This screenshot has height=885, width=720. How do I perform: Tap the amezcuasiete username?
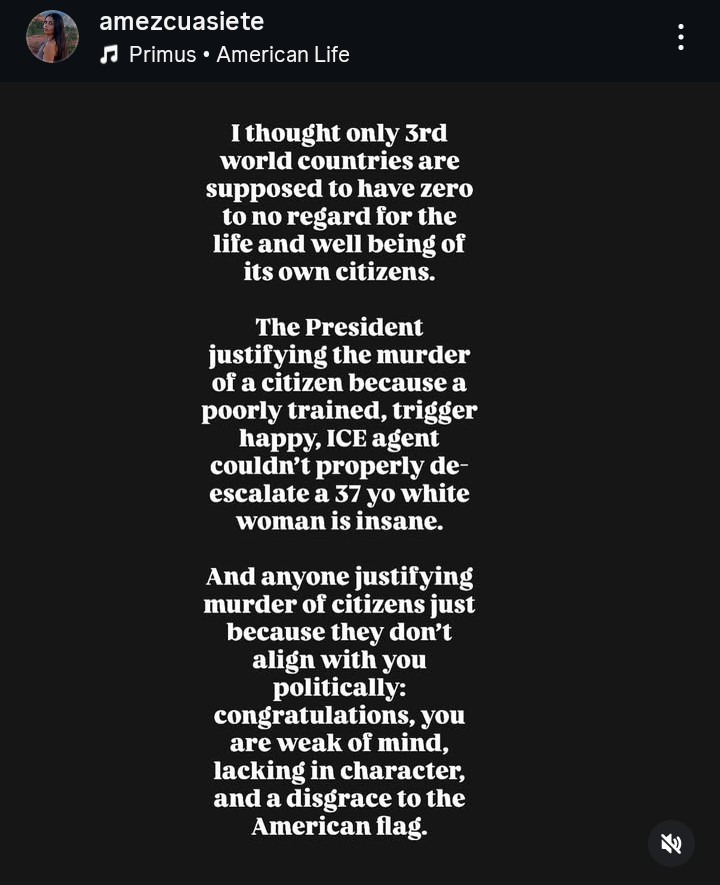181,21
